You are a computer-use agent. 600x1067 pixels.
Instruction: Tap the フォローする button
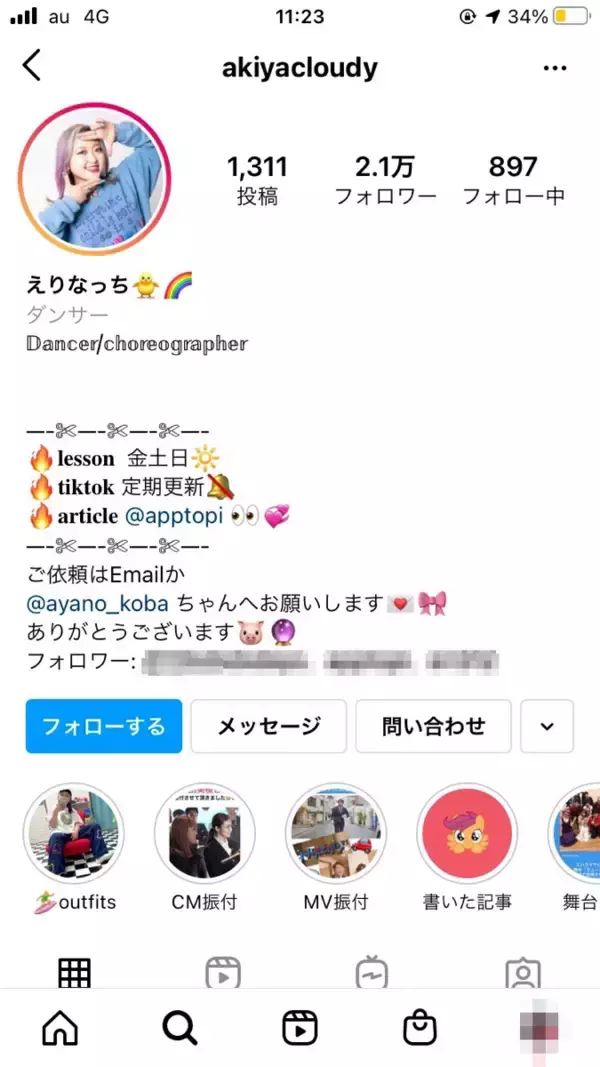click(104, 726)
